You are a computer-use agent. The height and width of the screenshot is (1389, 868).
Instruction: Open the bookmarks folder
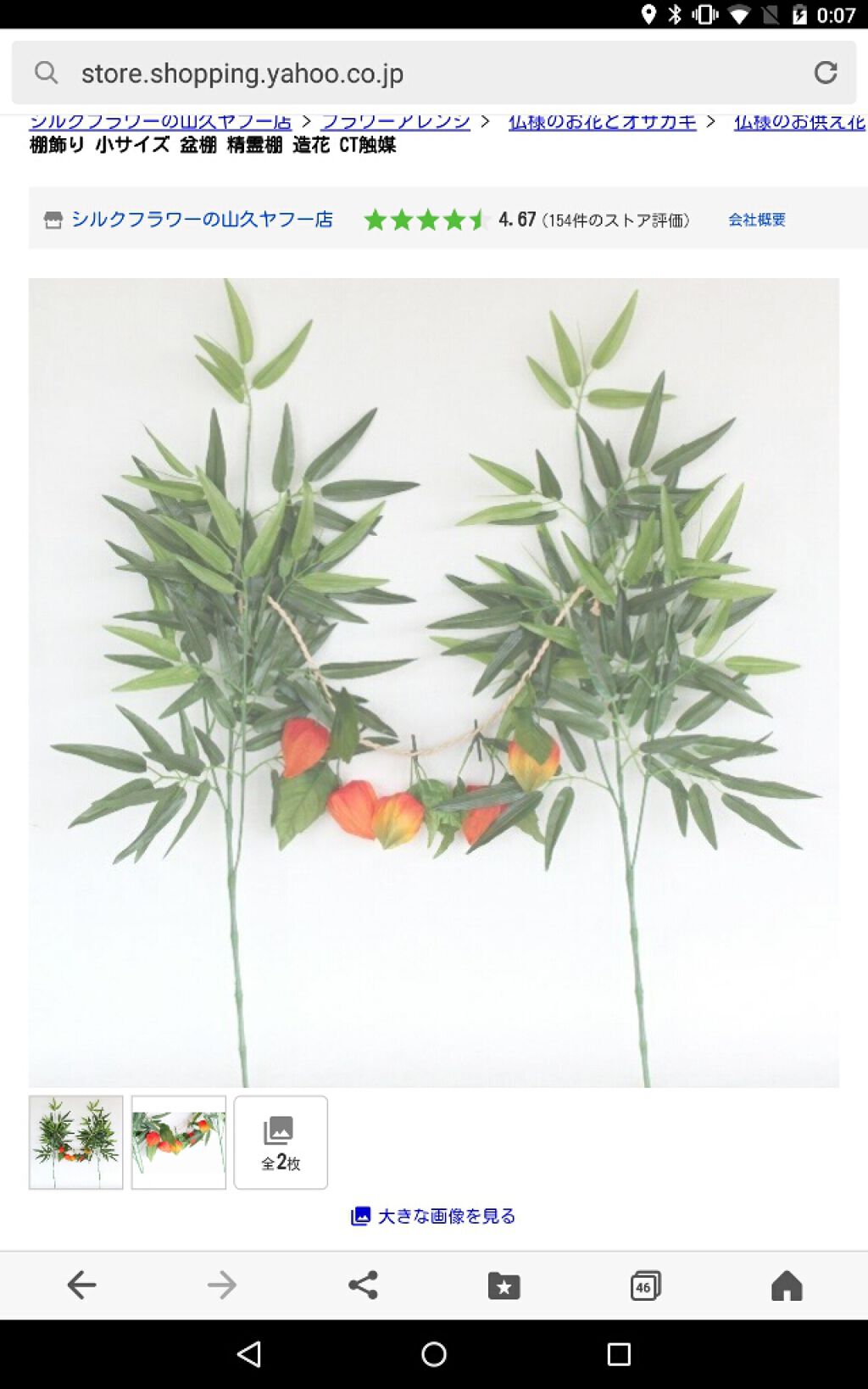point(504,1285)
